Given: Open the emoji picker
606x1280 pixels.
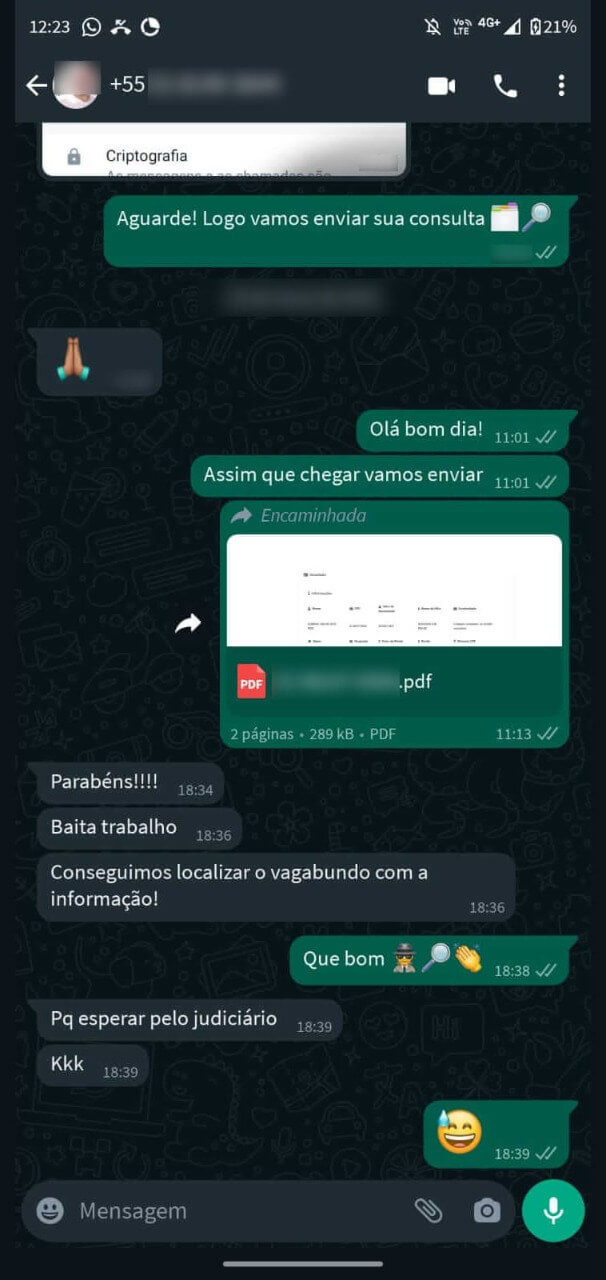Looking at the screenshot, I should coord(50,1211).
